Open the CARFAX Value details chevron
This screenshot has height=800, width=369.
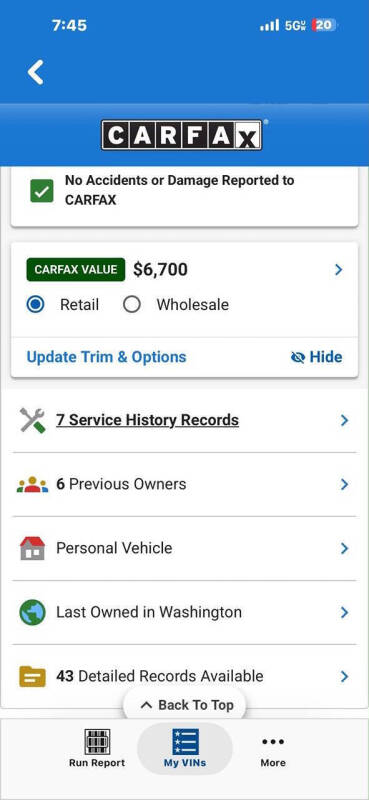coord(338,269)
